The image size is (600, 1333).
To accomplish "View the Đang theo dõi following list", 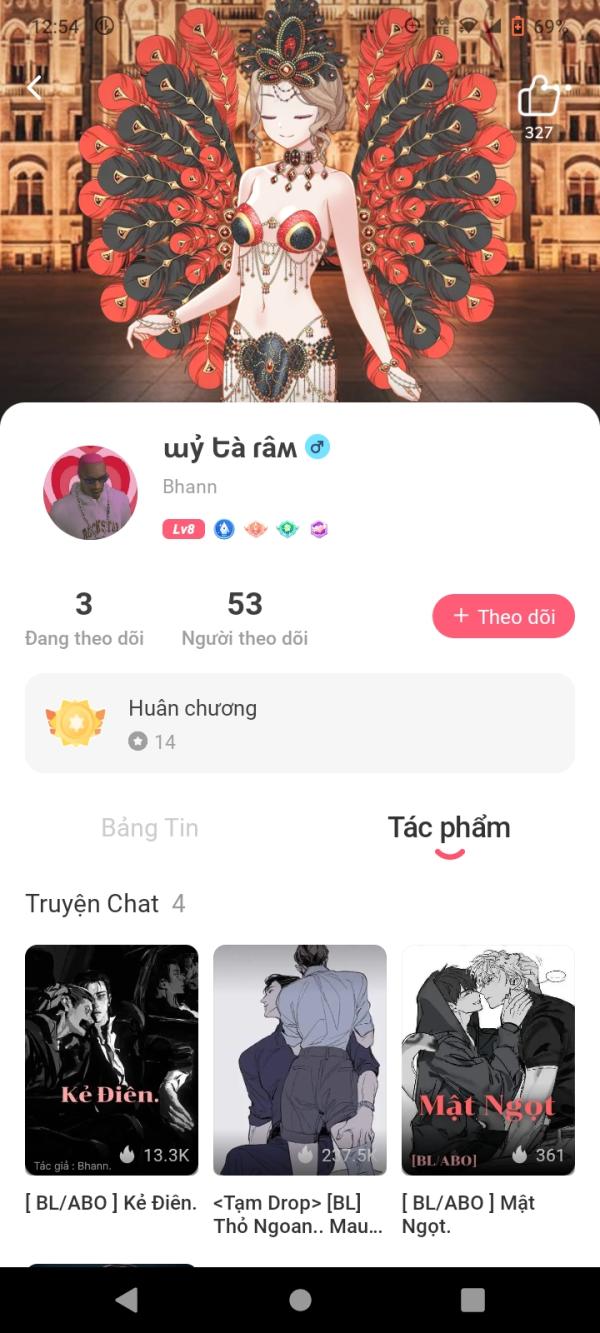I will point(84,619).
